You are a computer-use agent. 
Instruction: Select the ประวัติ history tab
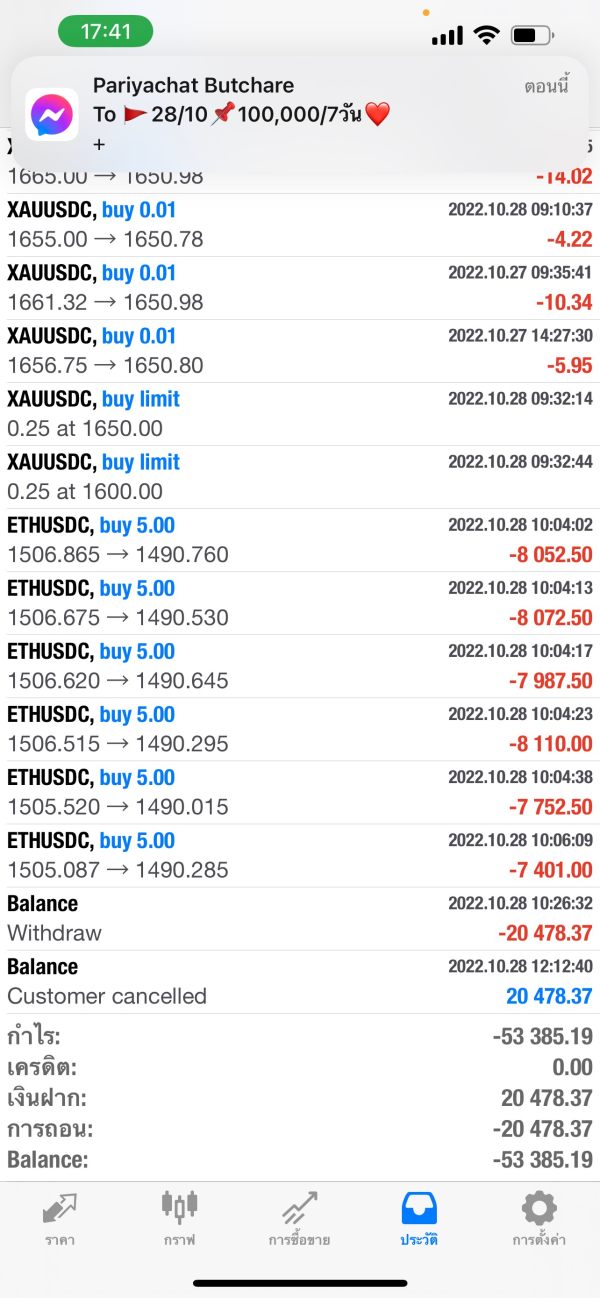point(419,1219)
